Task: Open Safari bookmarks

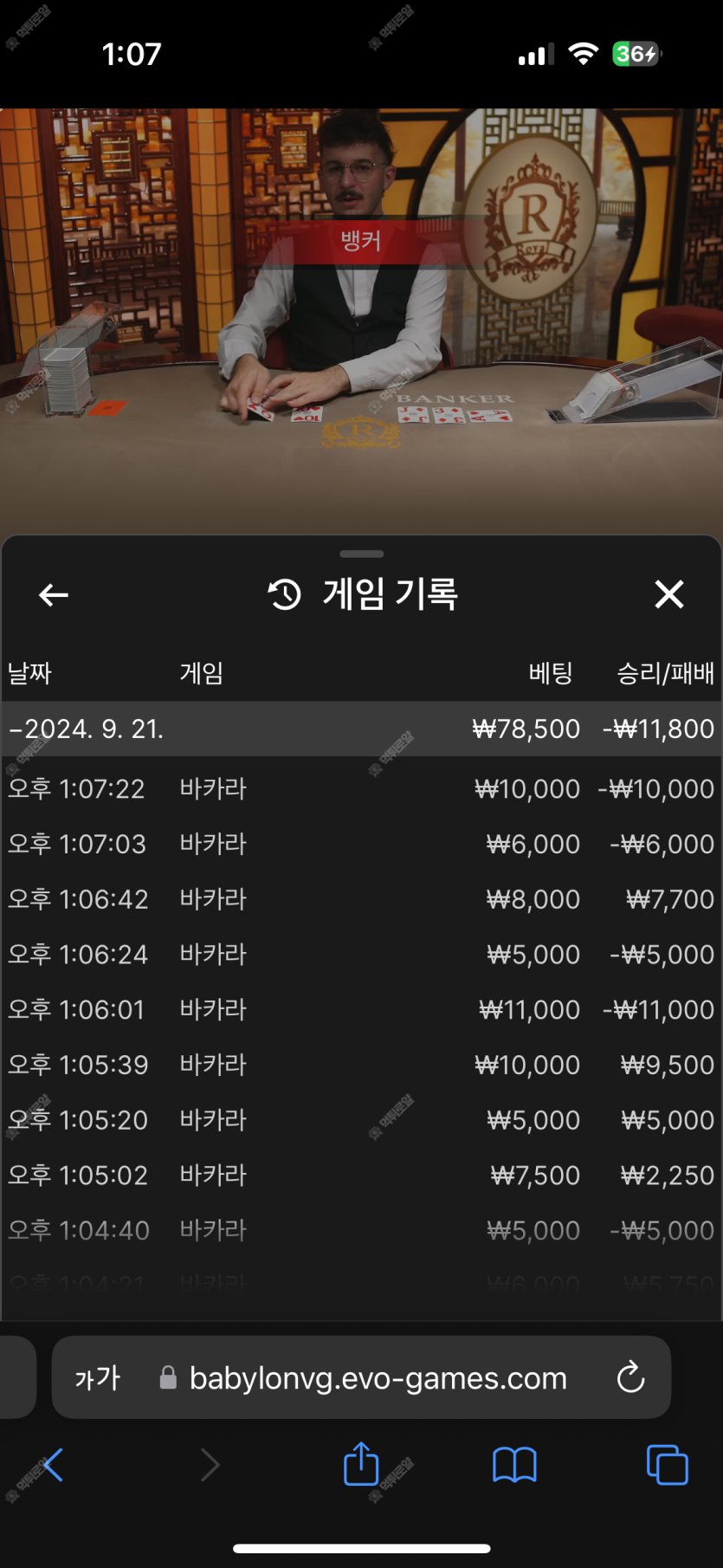Action: coord(514,1465)
